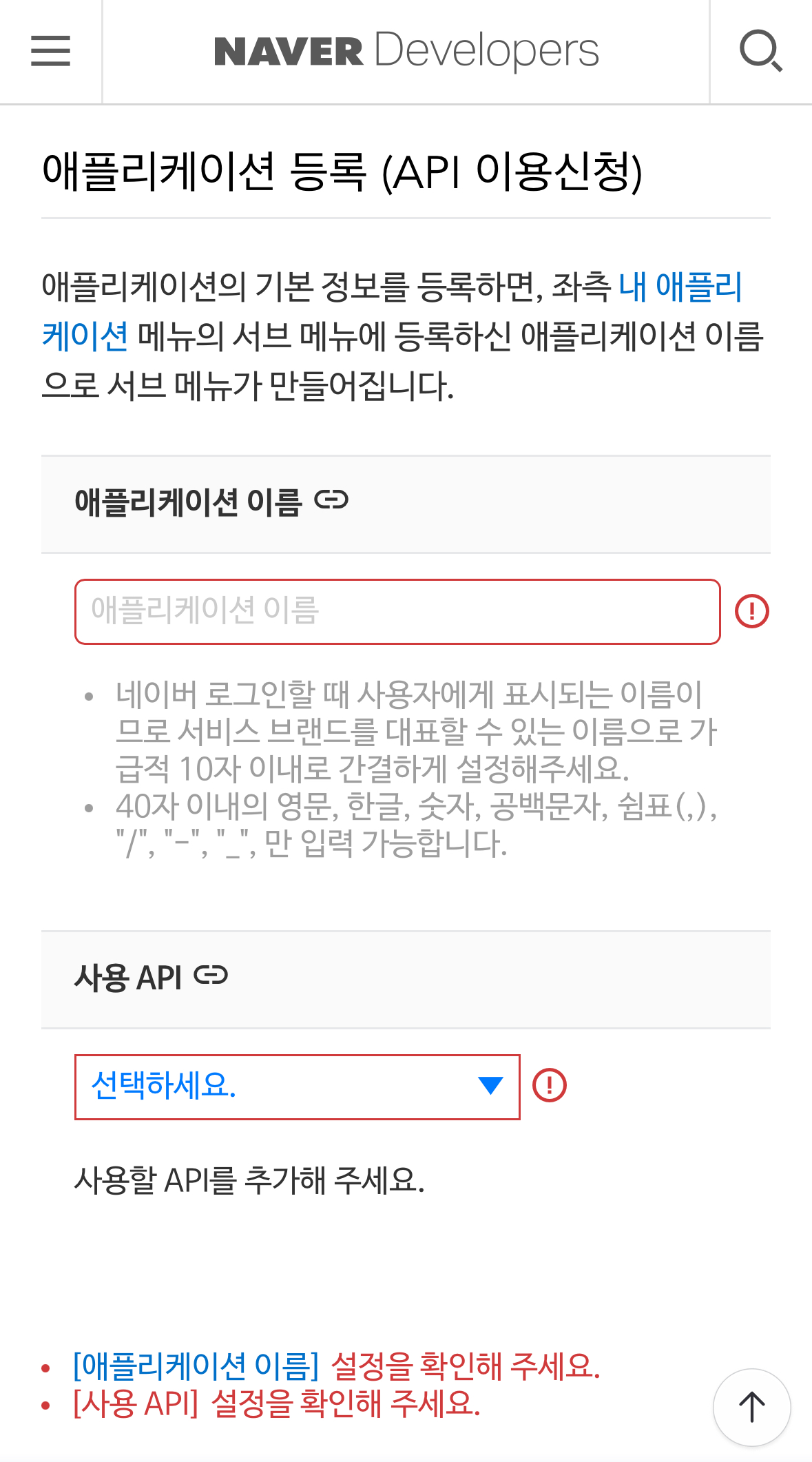Jump to the [애플리케이션 이름] error link
812x1462 pixels.
(196, 1366)
